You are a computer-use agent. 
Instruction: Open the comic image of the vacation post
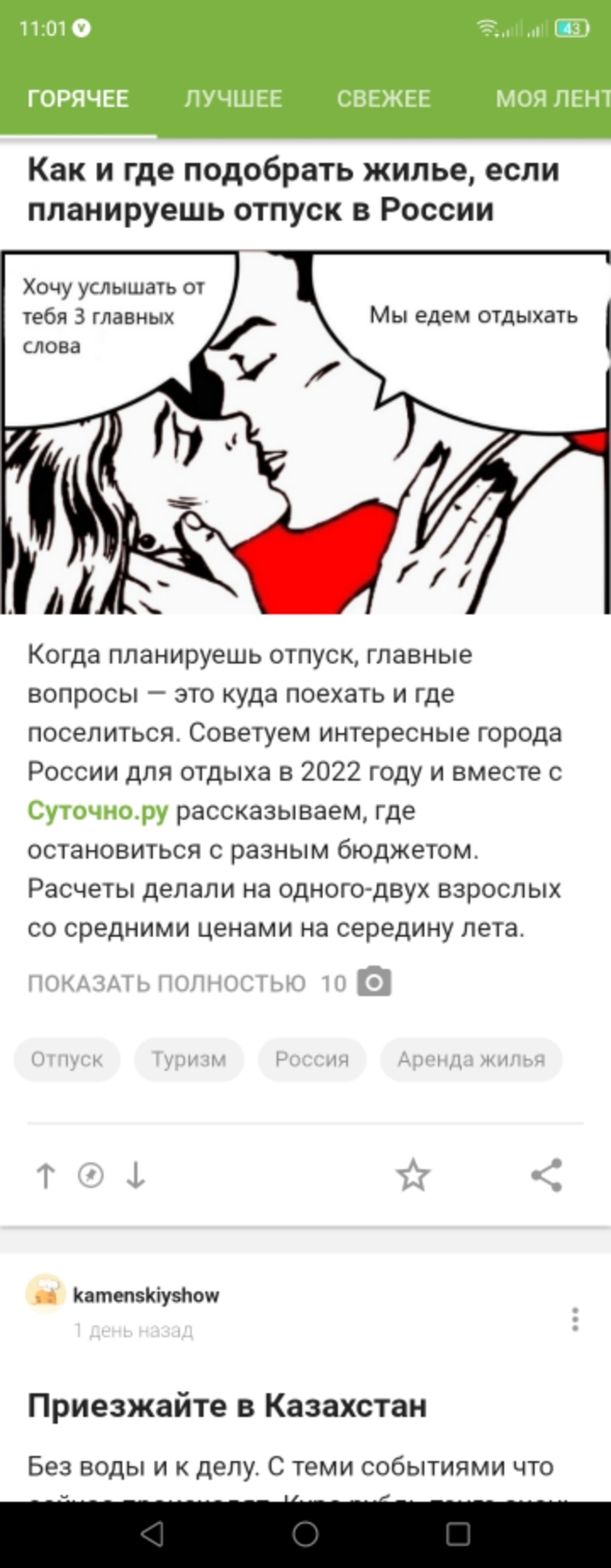click(305, 433)
